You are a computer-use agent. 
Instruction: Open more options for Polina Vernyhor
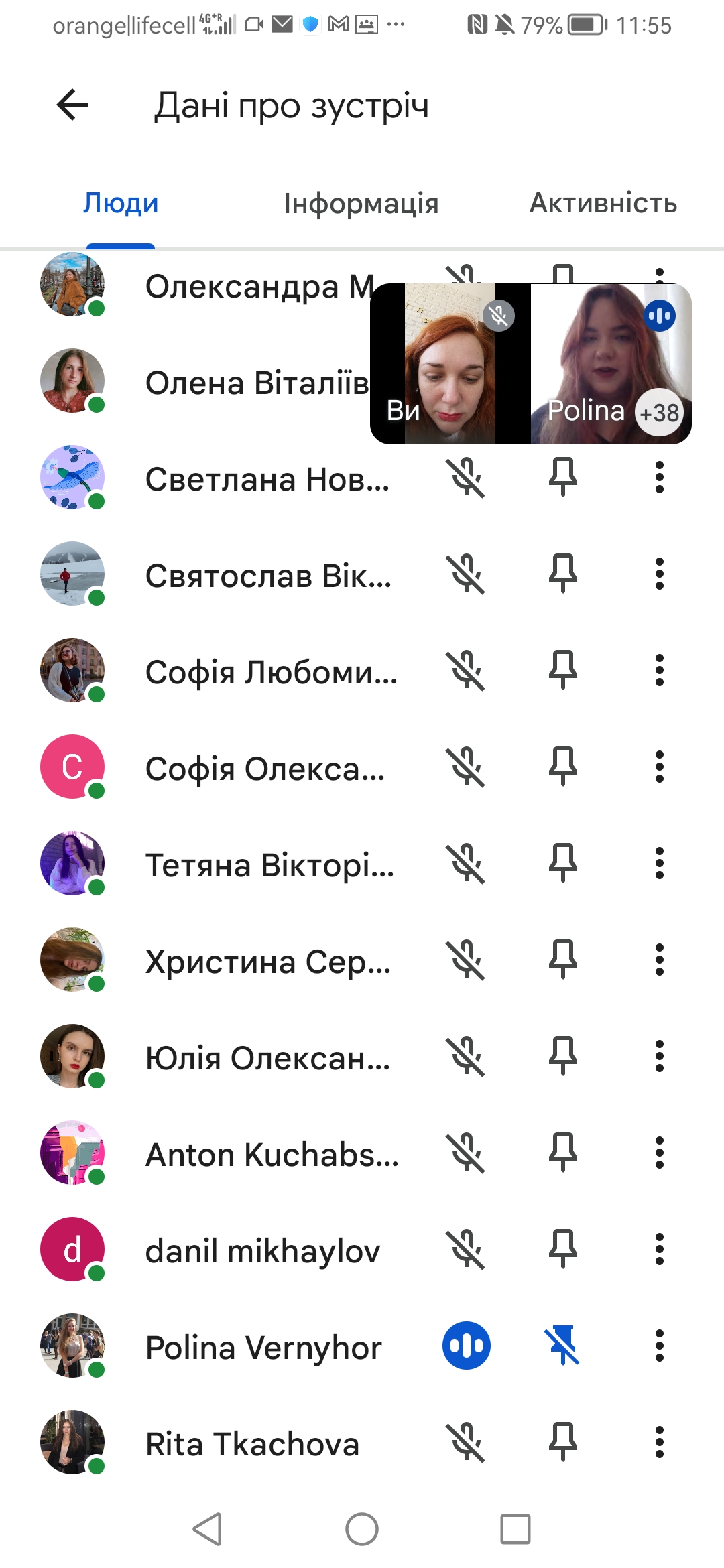660,1346
